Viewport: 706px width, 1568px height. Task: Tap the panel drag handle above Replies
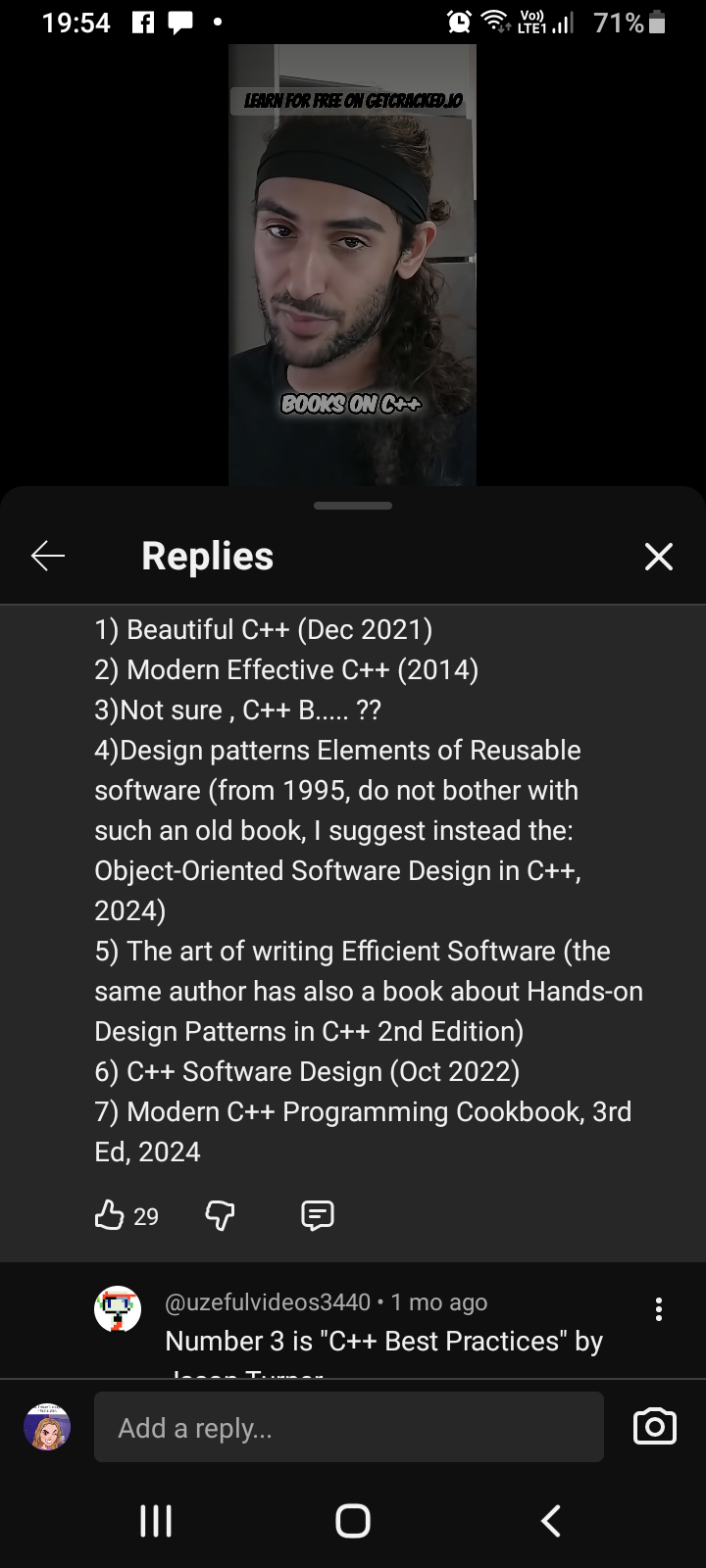353,506
